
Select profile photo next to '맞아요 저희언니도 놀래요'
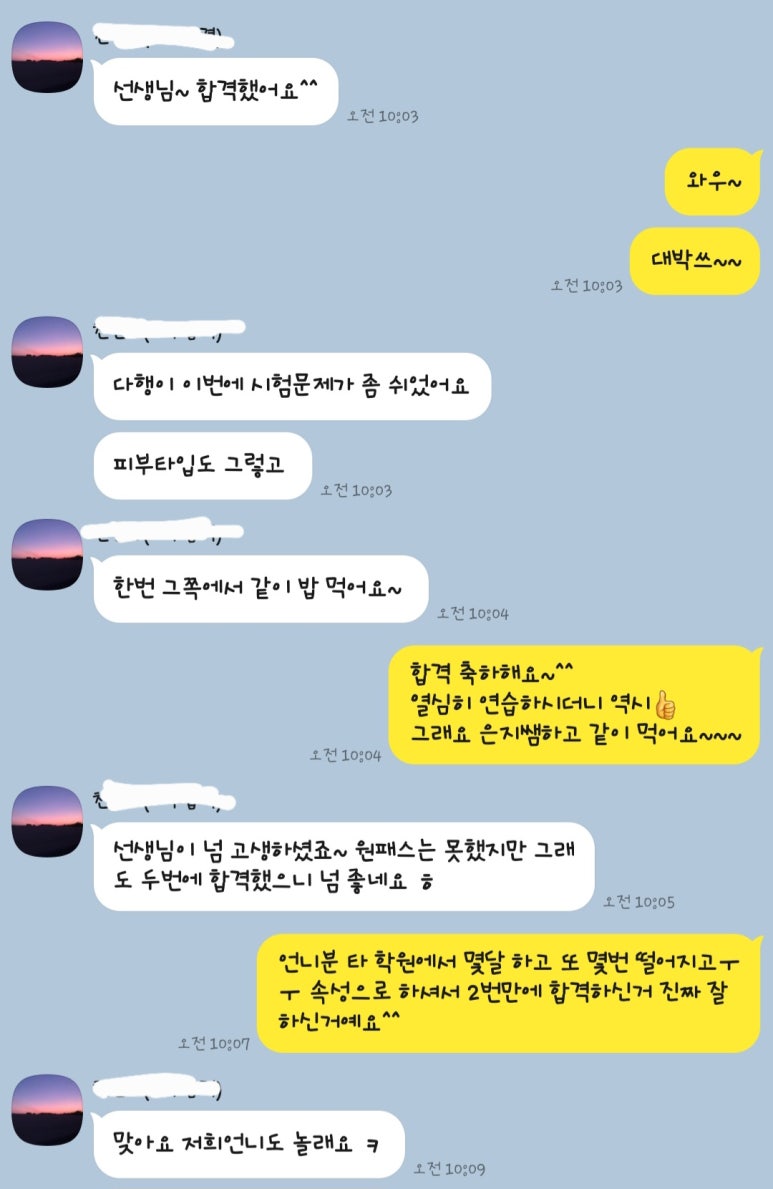point(46,1109)
